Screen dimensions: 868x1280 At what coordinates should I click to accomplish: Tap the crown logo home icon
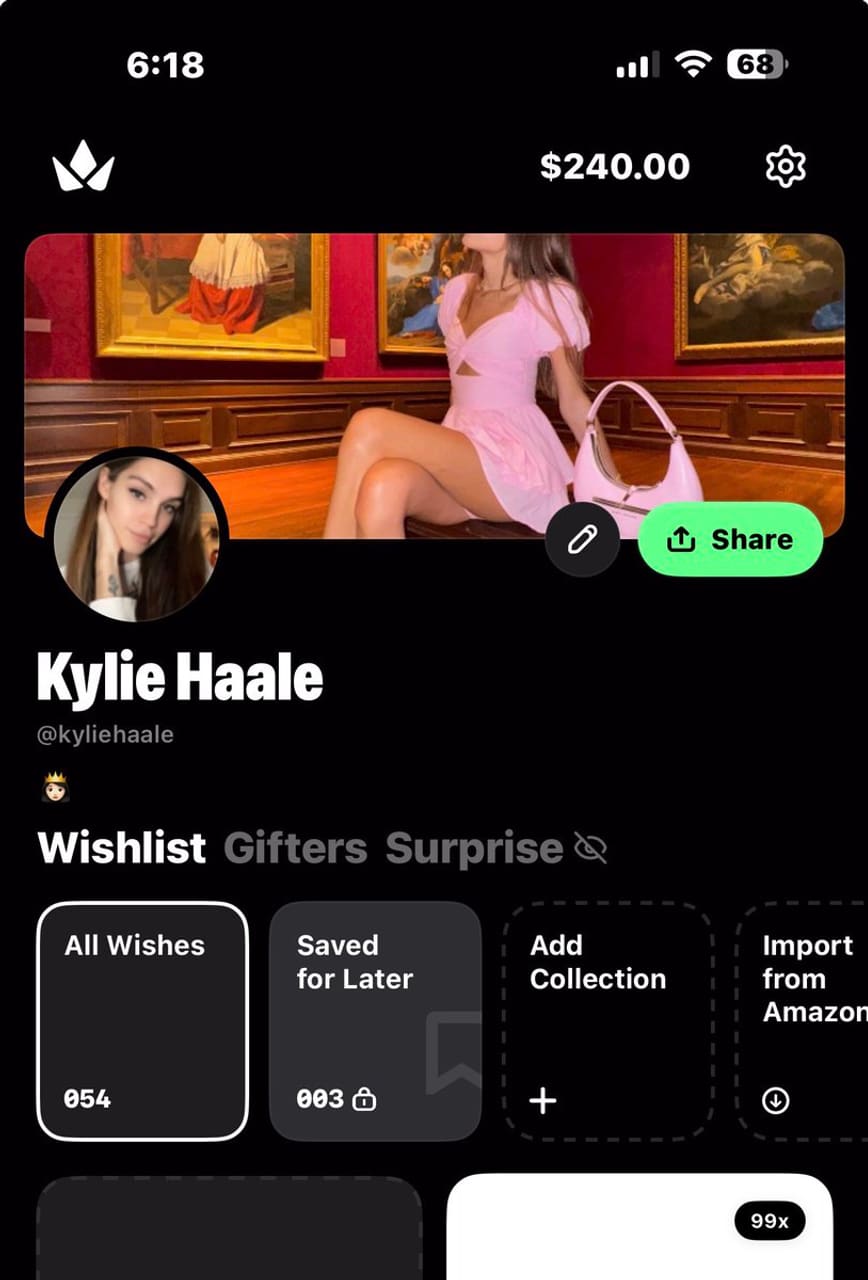tap(83, 167)
